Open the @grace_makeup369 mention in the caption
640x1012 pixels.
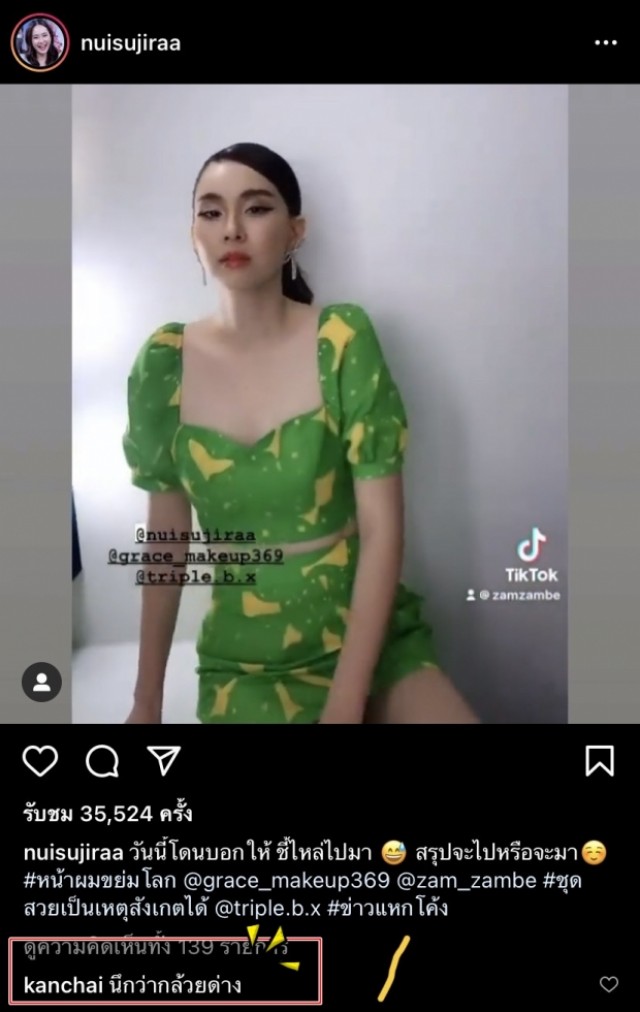[257, 883]
